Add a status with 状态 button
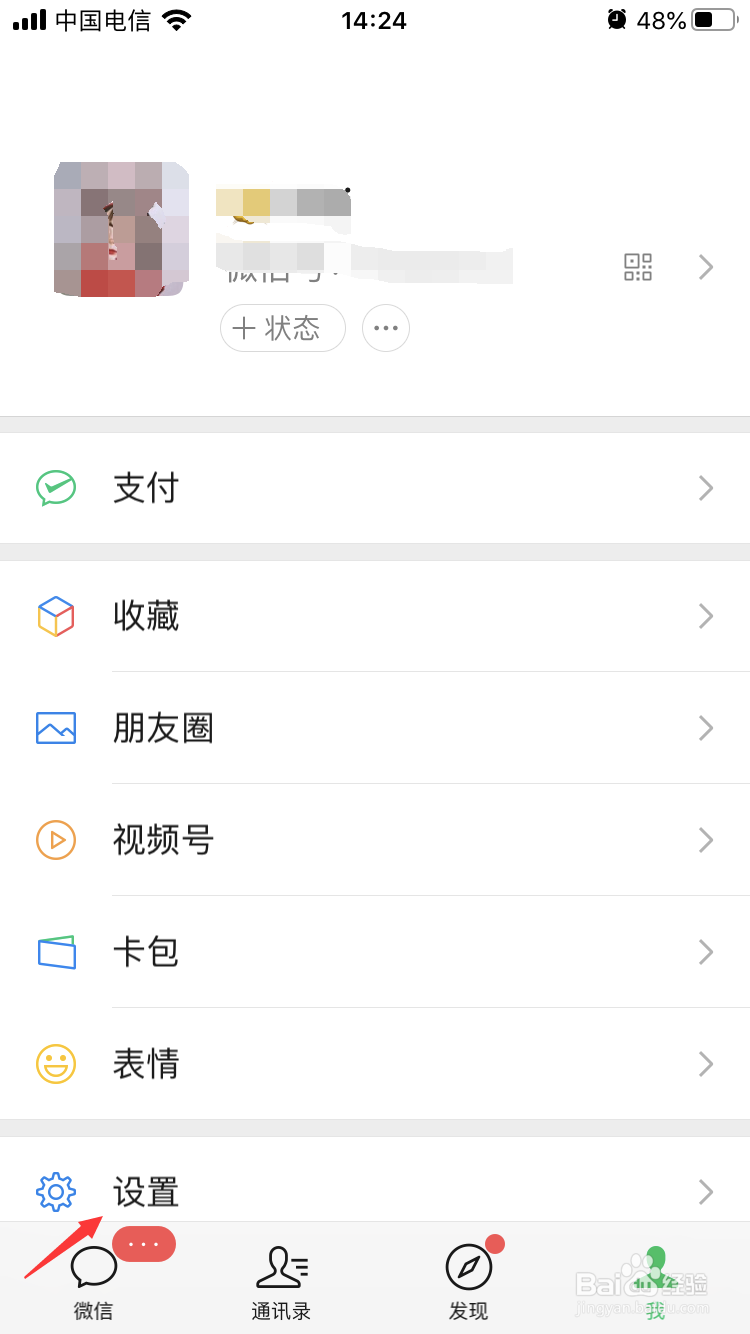The height and width of the screenshot is (1334, 750). 283,328
